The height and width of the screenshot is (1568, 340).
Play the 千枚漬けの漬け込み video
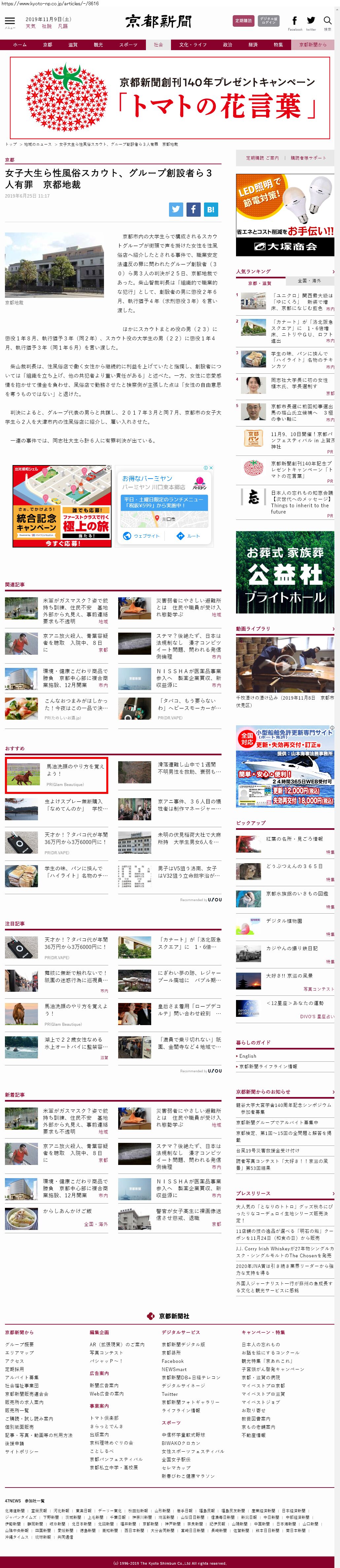[x=285, y=665]
